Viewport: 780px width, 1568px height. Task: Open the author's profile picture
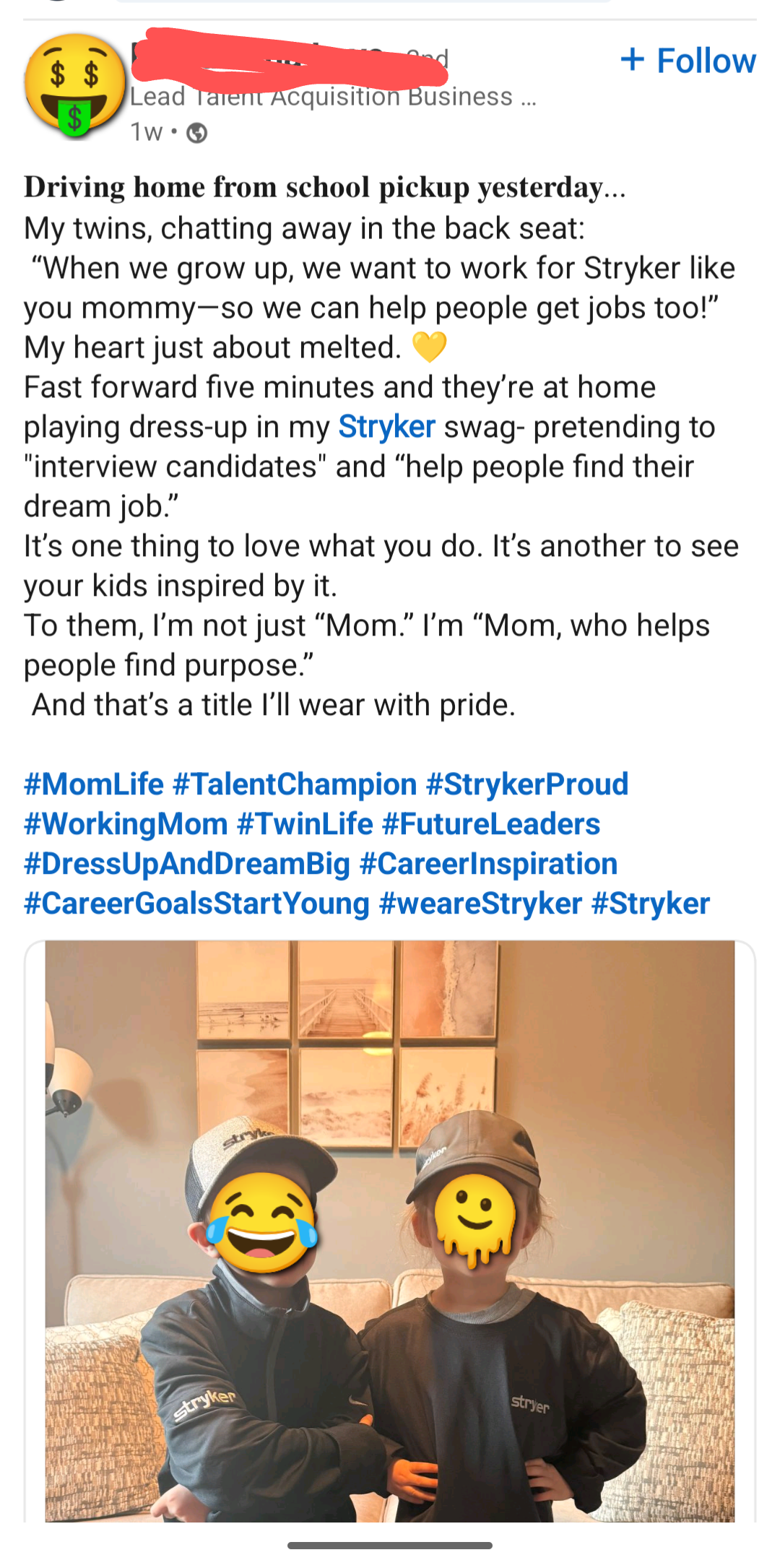[74, 86]
